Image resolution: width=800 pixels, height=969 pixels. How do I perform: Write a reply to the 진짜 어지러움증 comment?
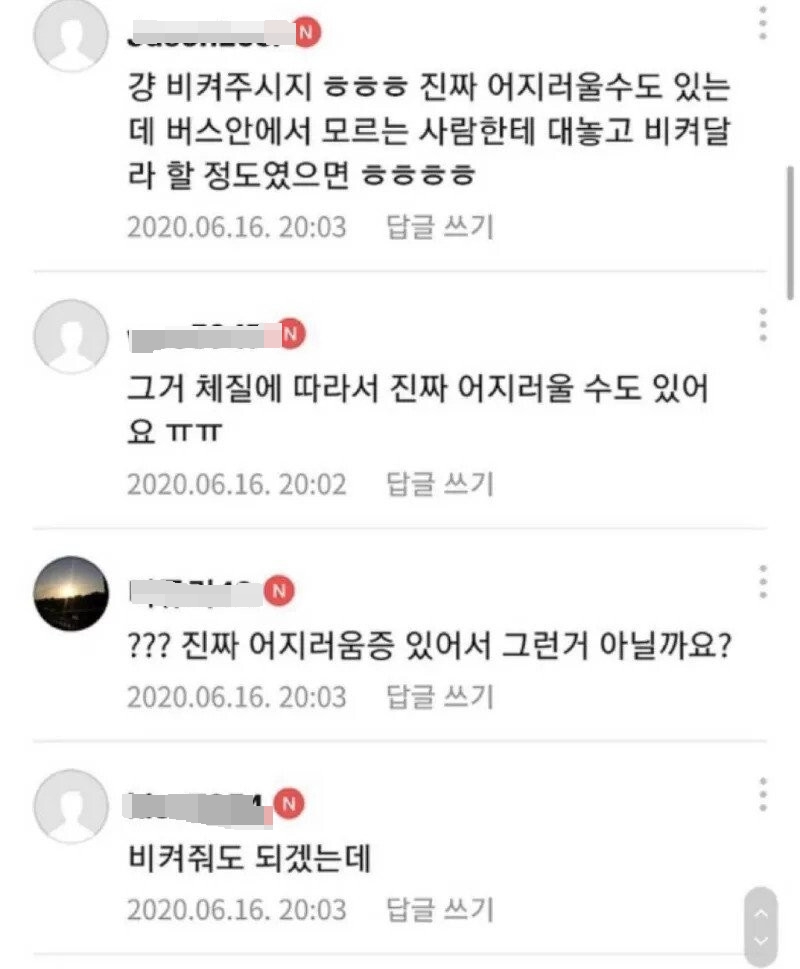[x=440, y=696]
